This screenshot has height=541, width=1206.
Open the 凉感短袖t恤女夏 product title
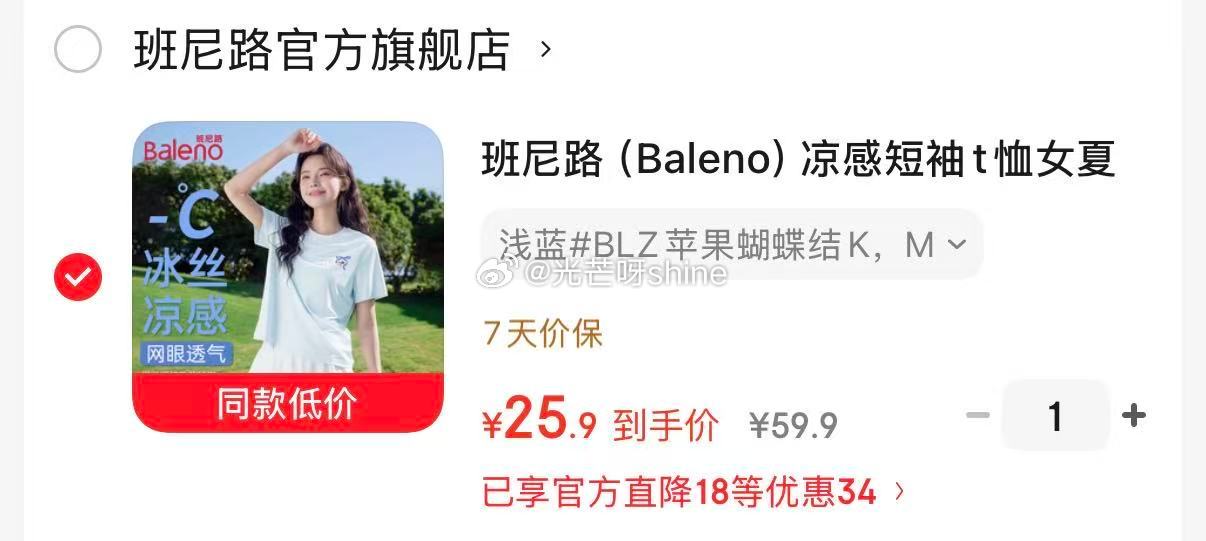click(x=797, y=159)
